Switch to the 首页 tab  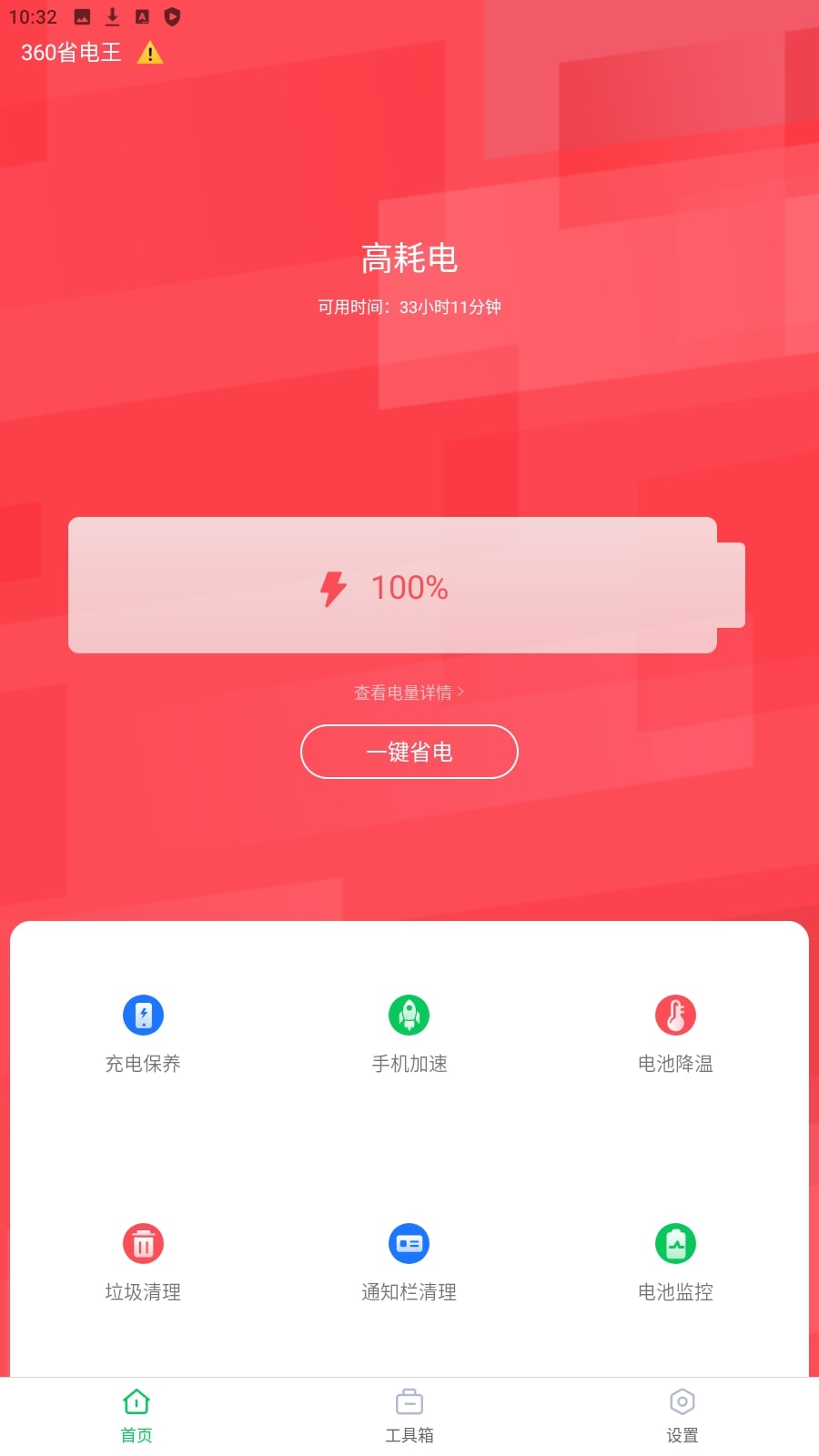136,1415
